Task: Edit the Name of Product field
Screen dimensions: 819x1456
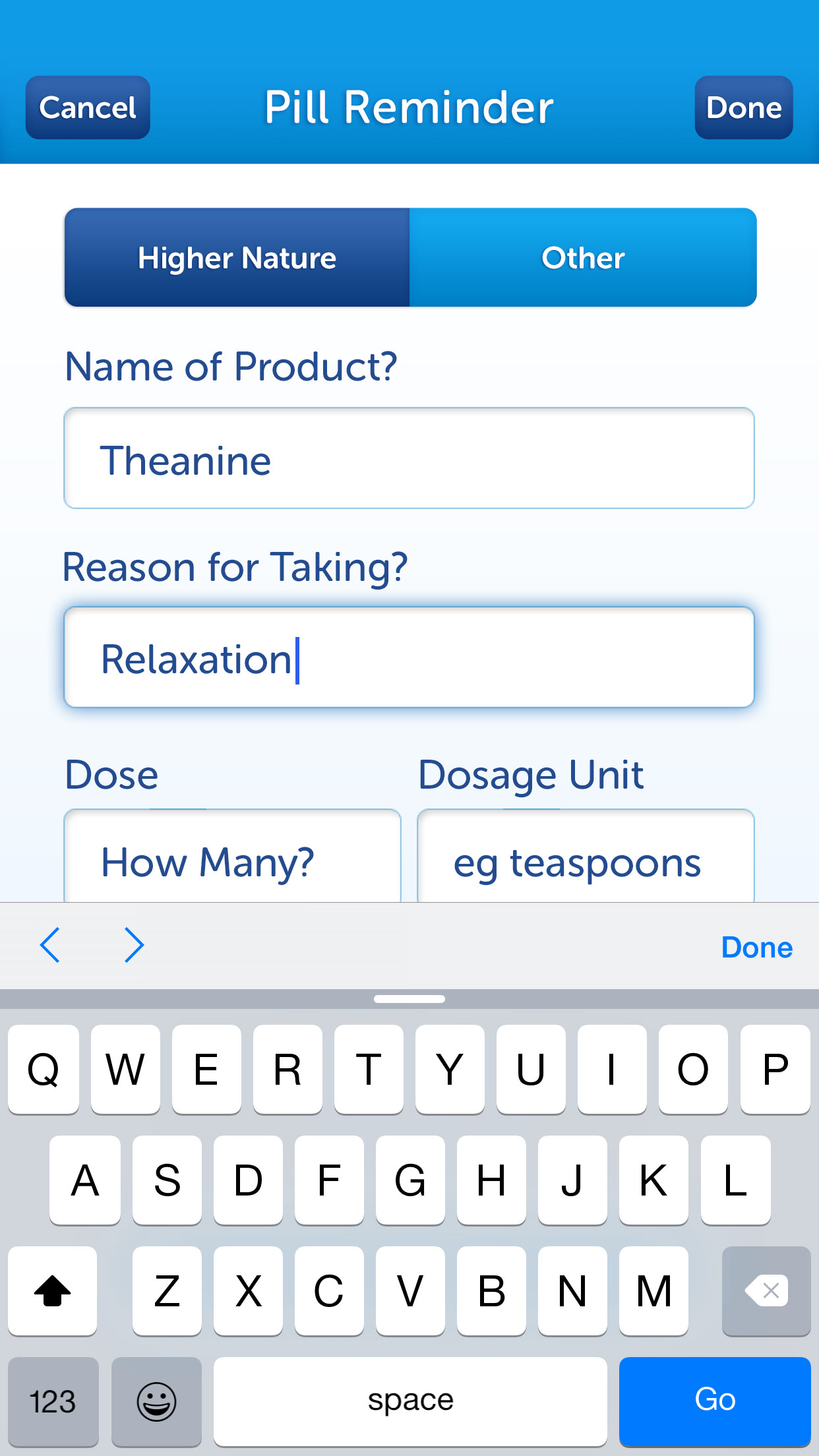Action: [409, 458]
